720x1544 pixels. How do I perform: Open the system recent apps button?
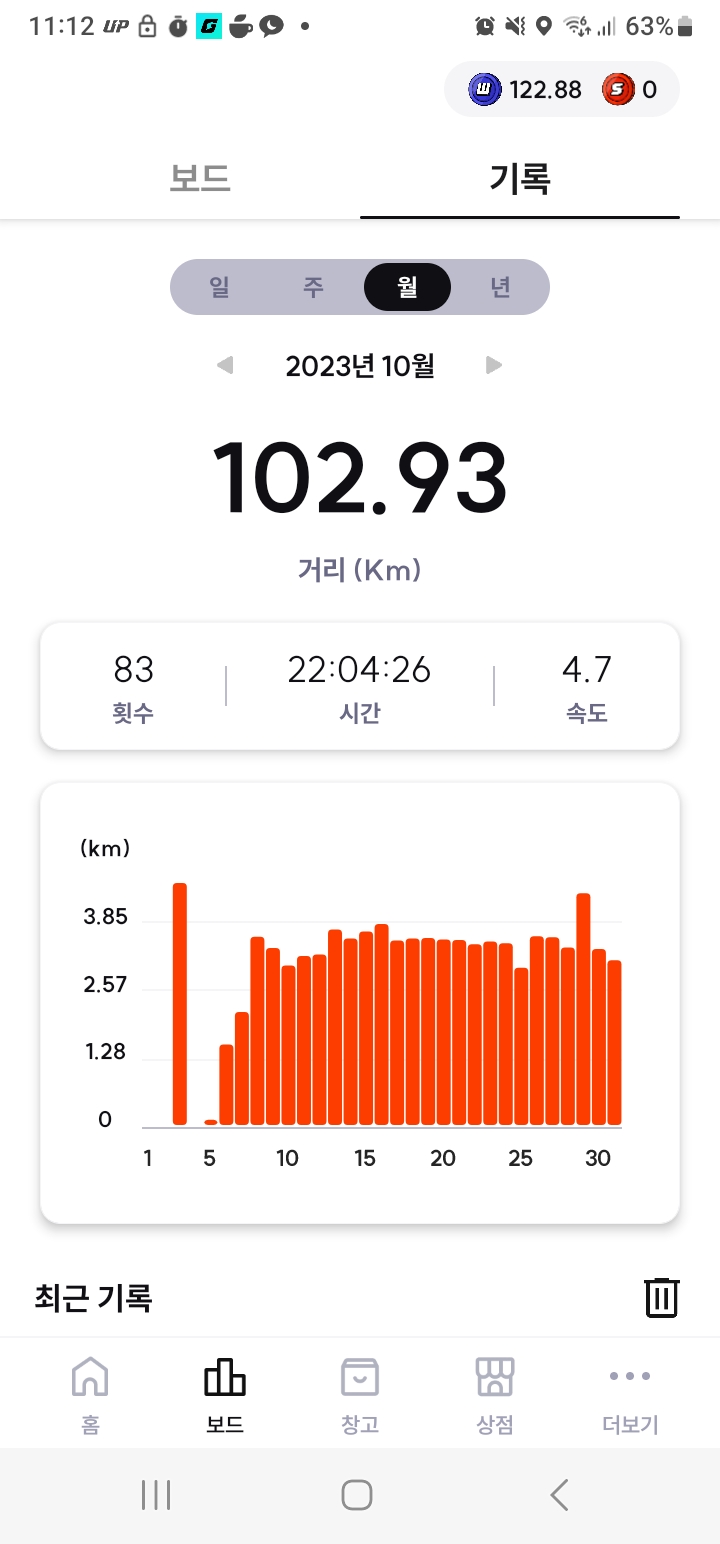pos(156,1495)
